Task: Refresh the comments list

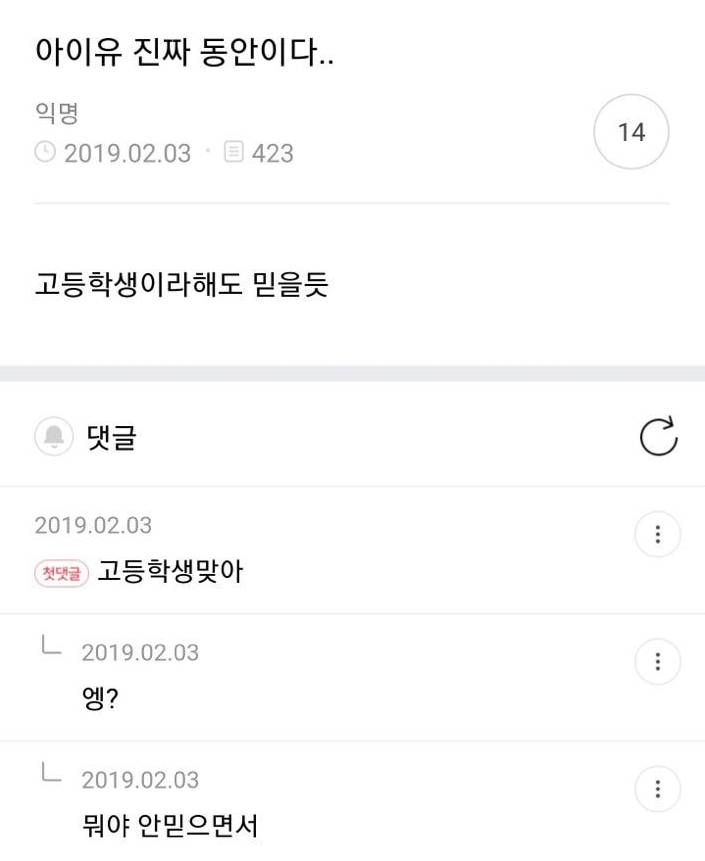Action: point(658,436)
